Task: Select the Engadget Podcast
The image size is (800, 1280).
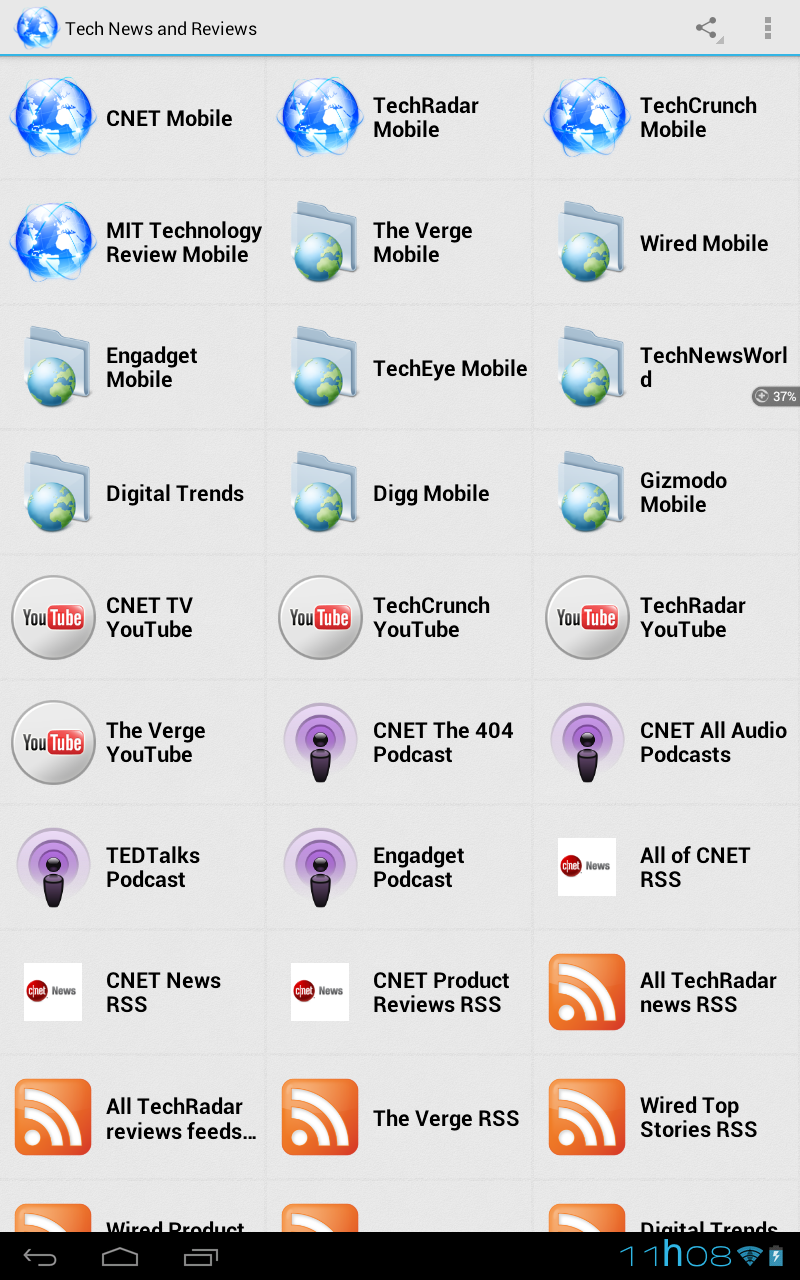Action: [399, 868]
